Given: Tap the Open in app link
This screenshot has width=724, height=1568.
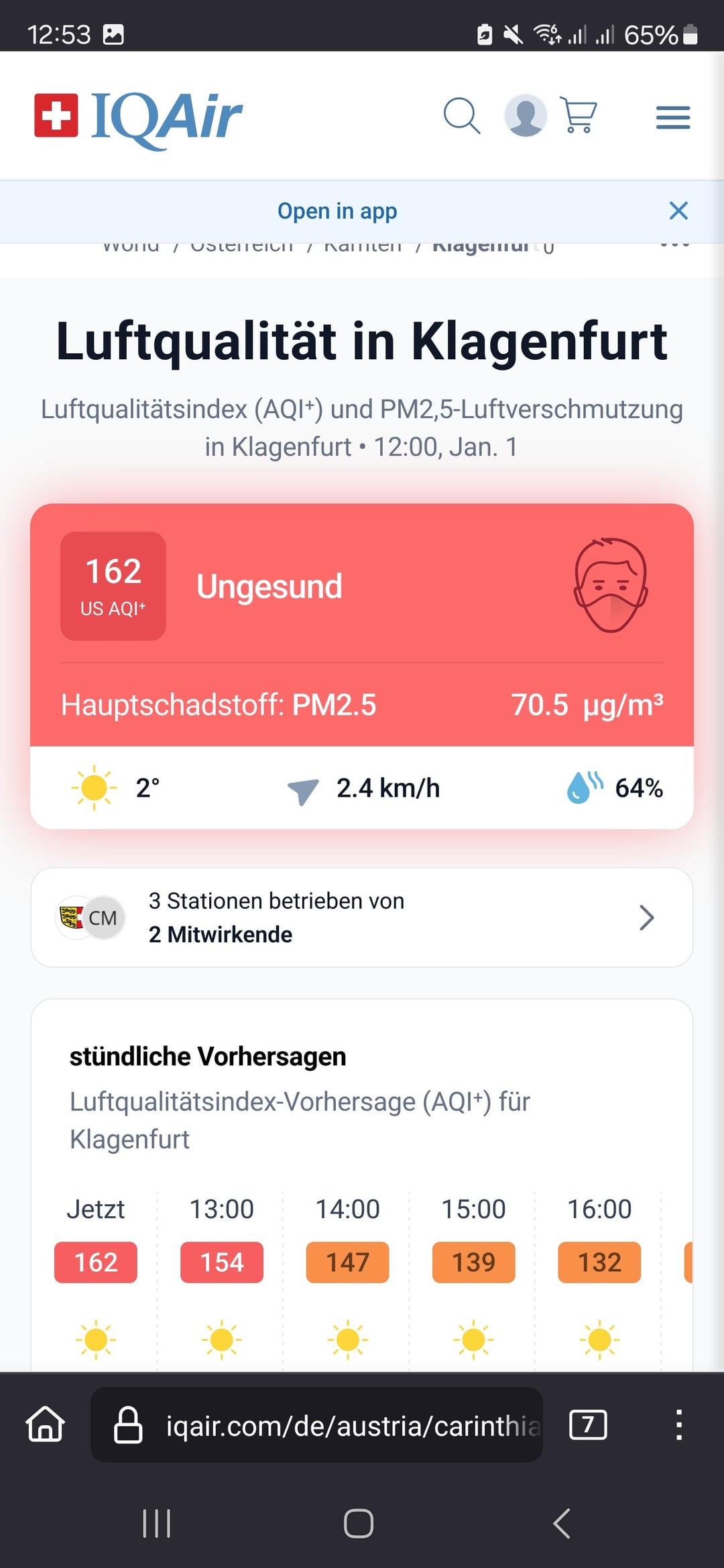Looking at the screenshot, I should pyautogui.click(x=337, y=211).
